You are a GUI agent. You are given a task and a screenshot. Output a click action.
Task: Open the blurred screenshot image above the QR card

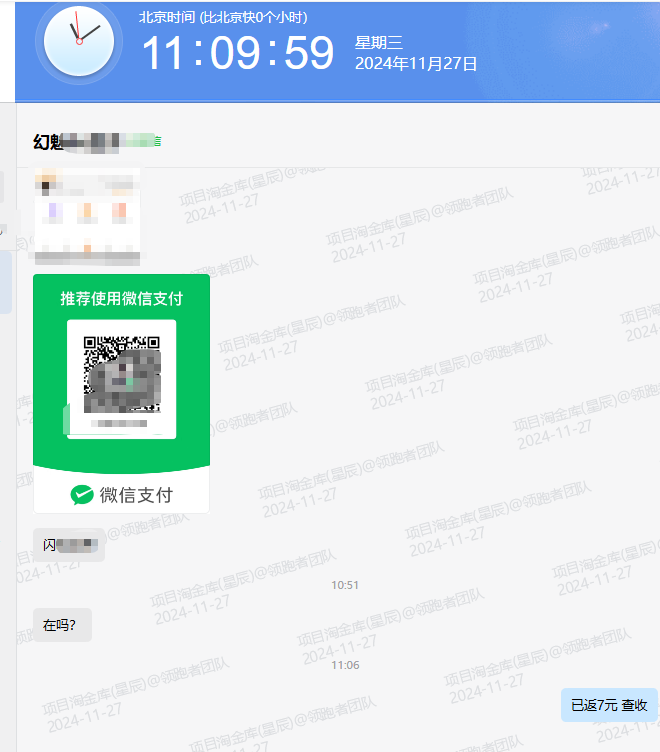(x=86, y=217)
